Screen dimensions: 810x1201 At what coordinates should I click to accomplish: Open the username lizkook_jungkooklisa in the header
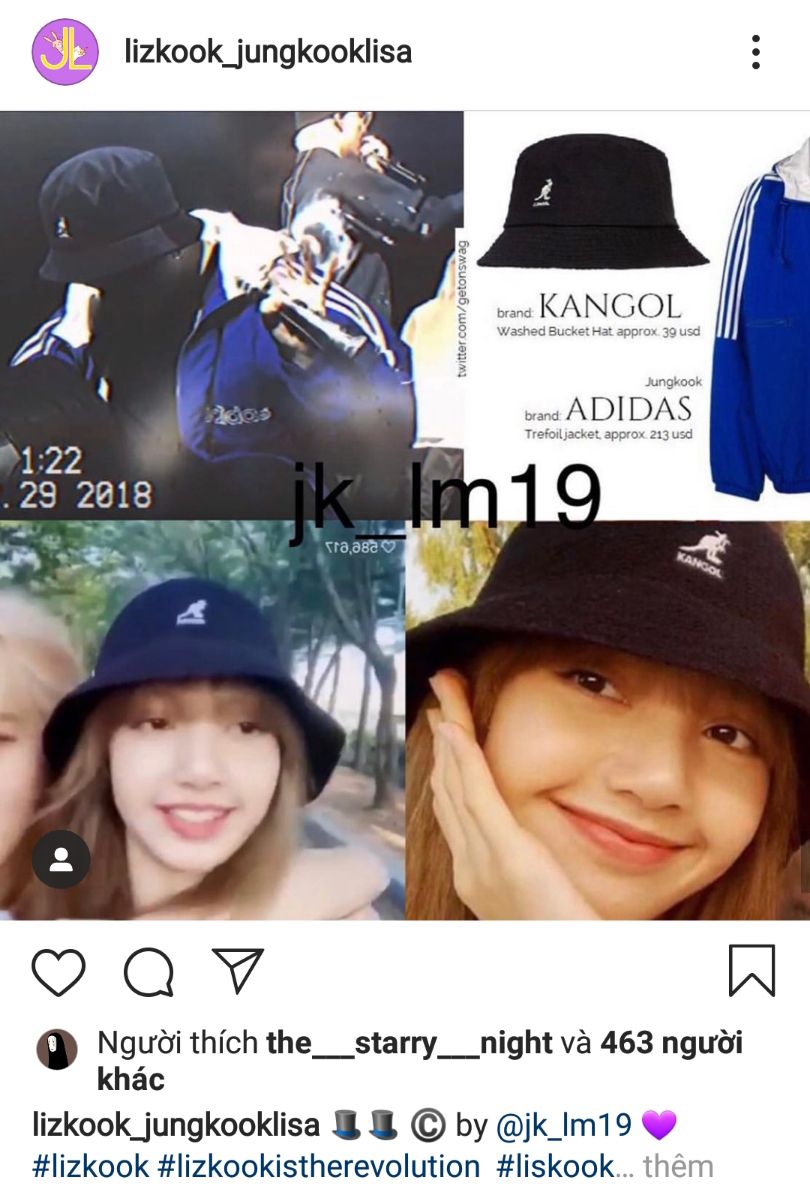point(268,52)
